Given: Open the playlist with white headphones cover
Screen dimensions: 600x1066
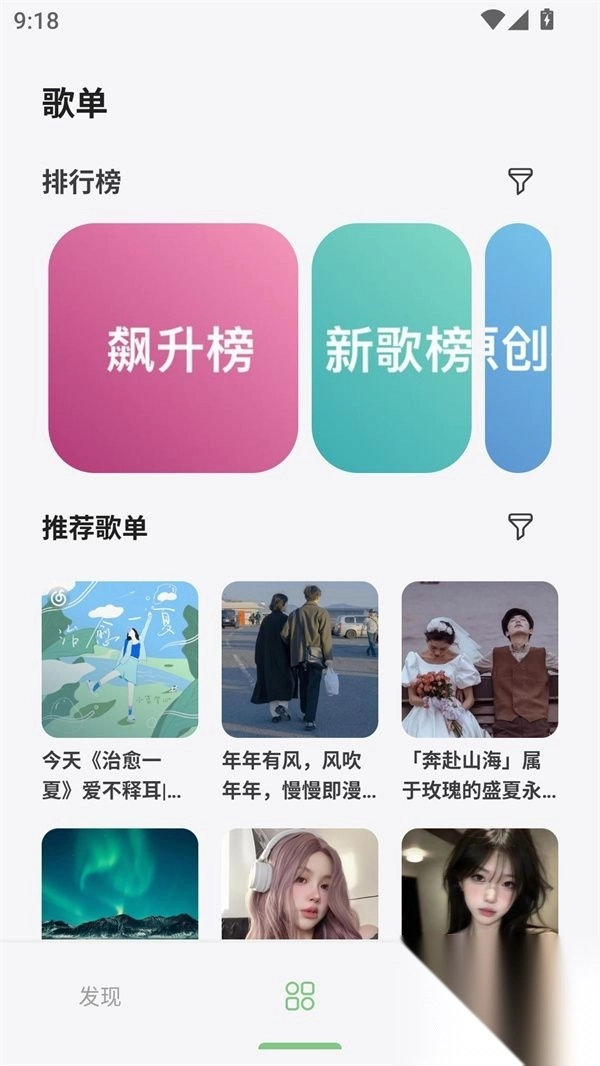Looking at the screenshot, I should pos(300,884).
